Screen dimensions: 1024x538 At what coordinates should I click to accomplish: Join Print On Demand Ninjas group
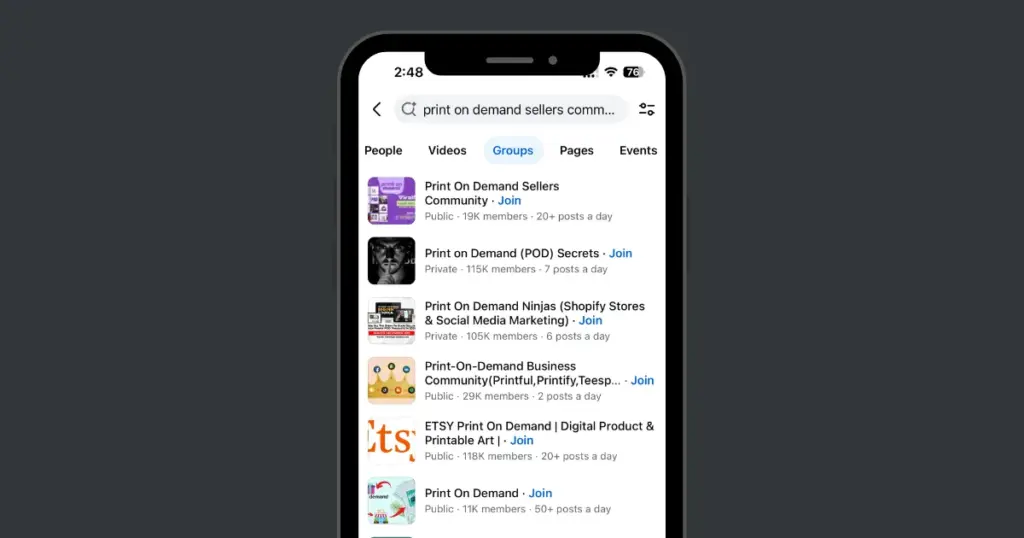coord(590,321)
